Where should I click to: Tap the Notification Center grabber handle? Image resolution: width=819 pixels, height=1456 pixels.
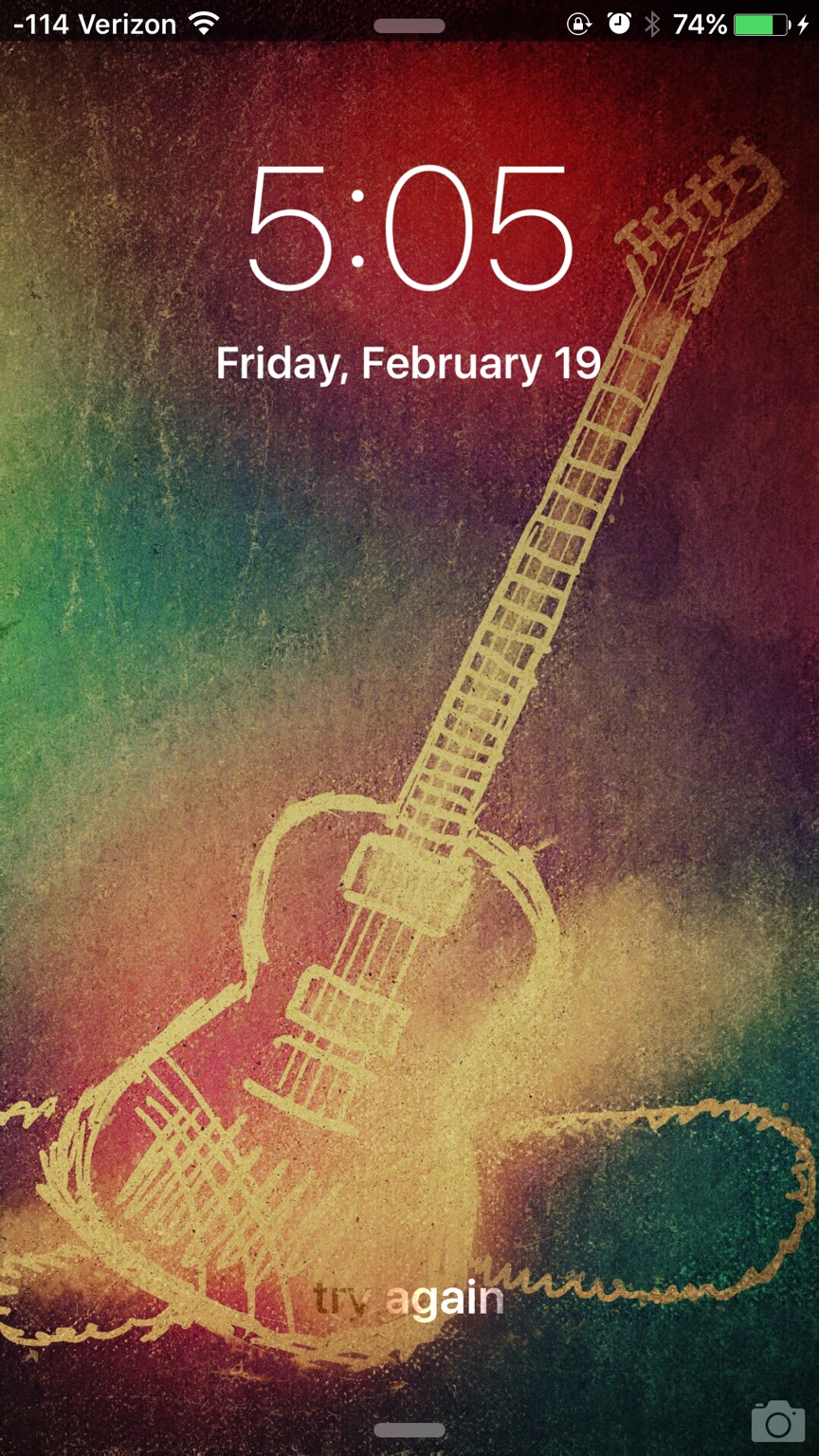click(x=409, y=26)
